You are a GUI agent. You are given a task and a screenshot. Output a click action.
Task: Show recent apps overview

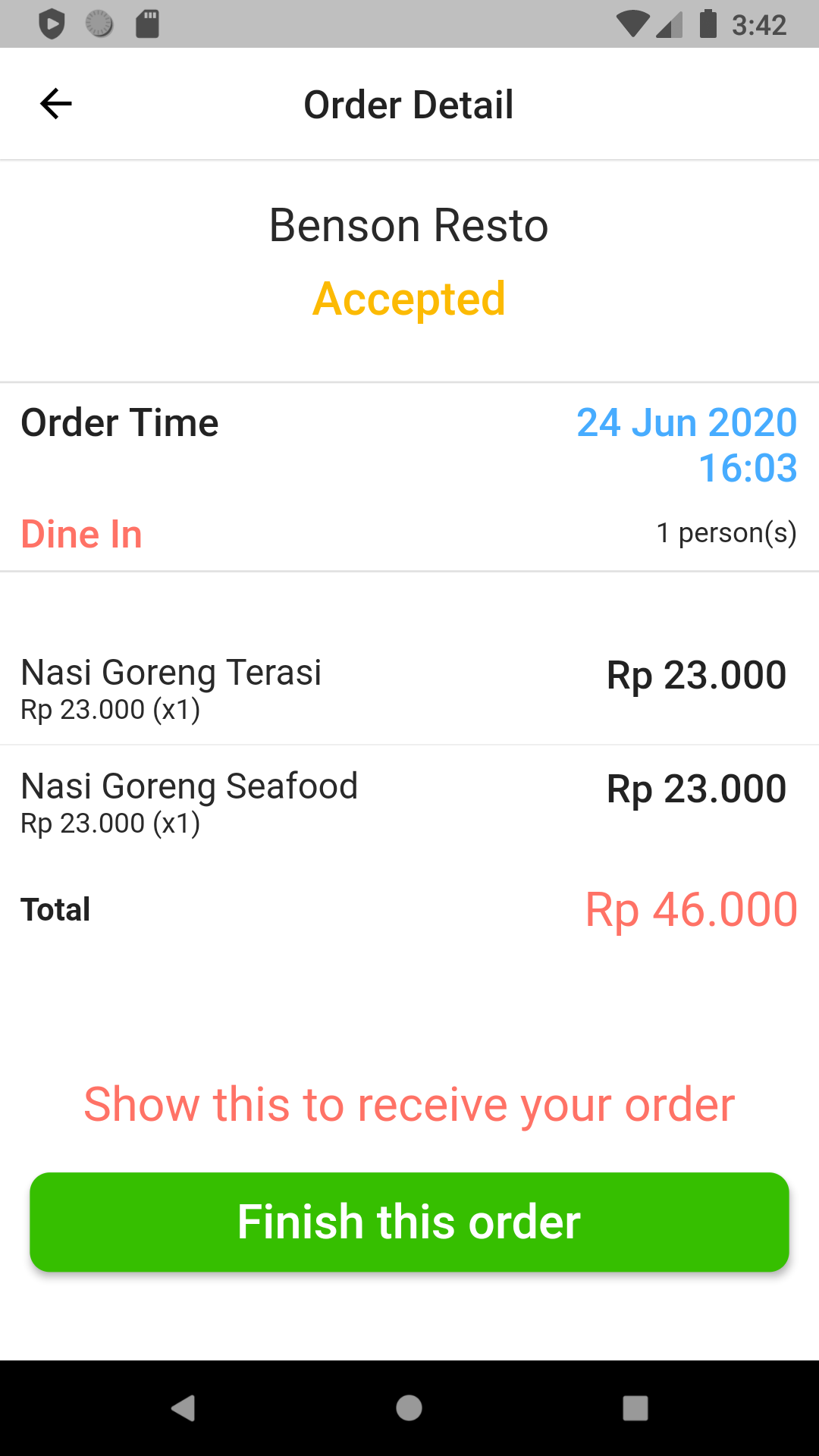coord(635,1408)
